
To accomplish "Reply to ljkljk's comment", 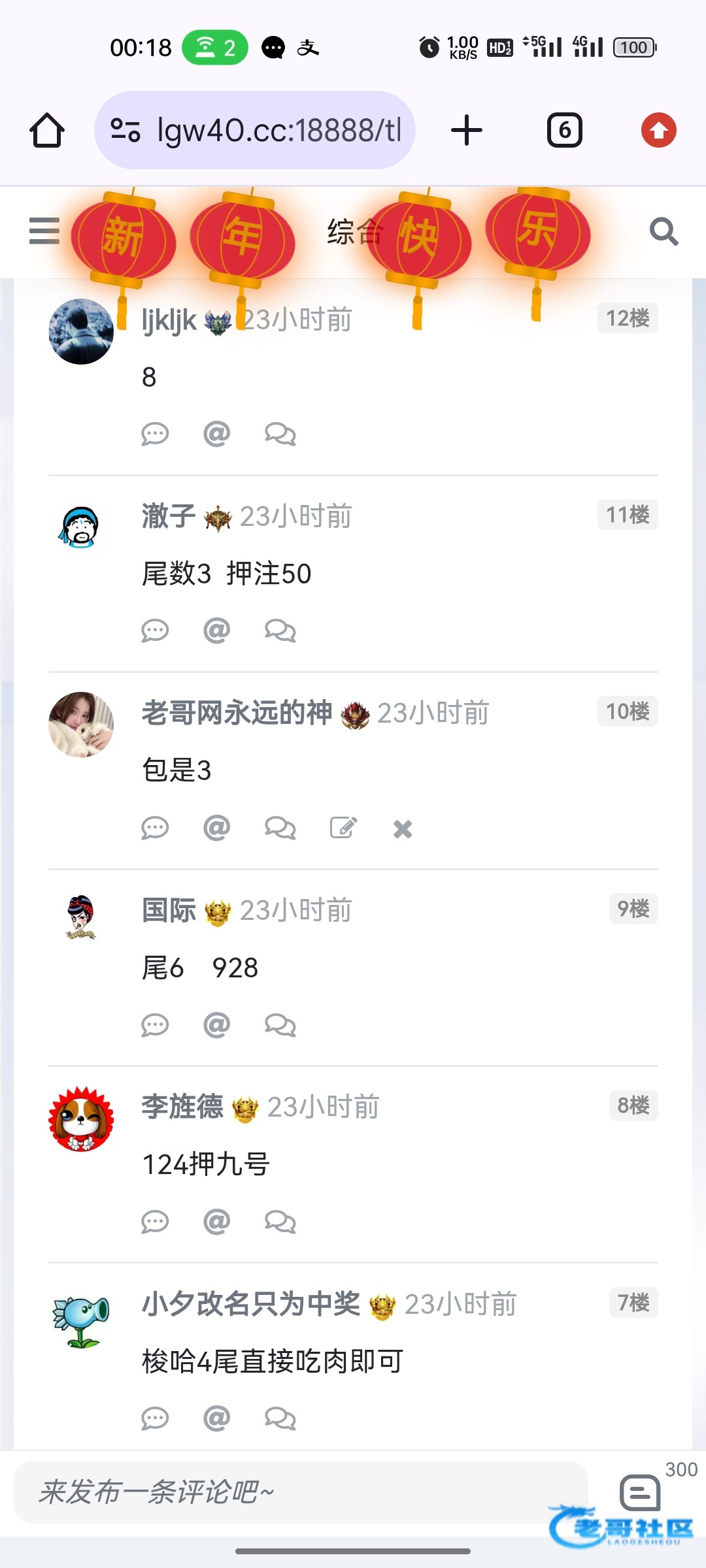I will click(x=155, y=434).
